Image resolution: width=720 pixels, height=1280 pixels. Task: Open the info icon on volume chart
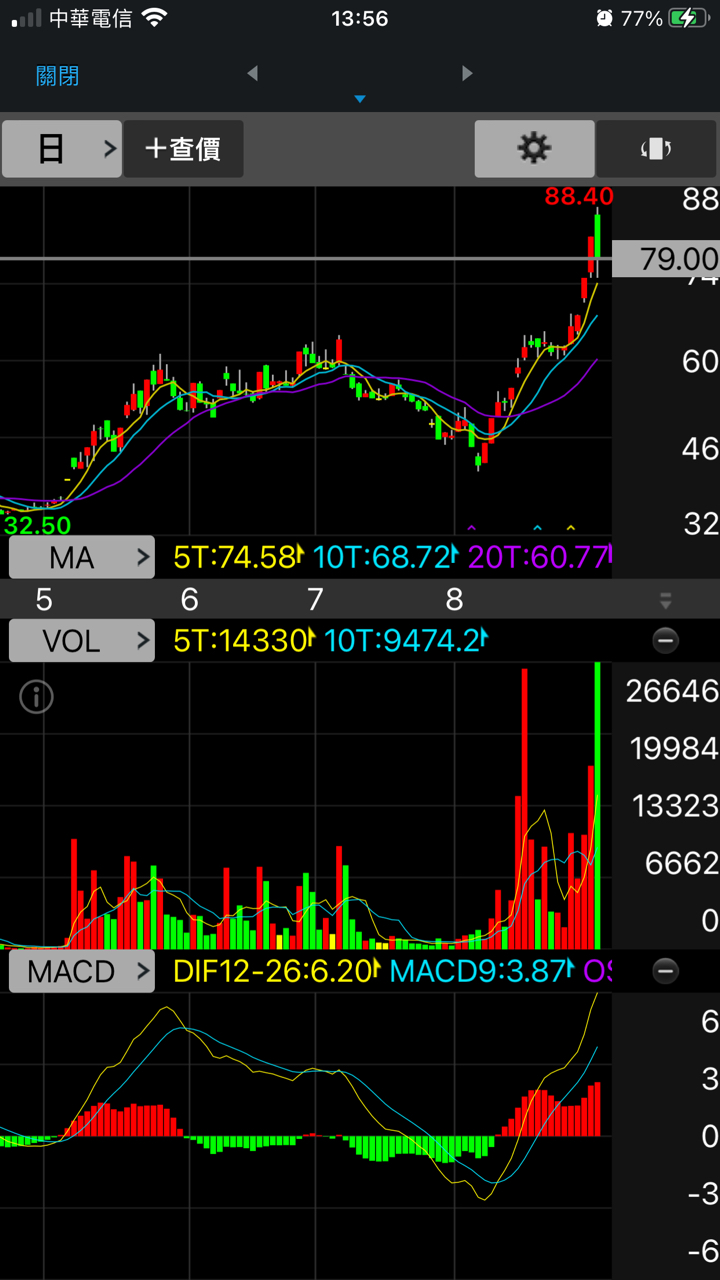[37, 697]
